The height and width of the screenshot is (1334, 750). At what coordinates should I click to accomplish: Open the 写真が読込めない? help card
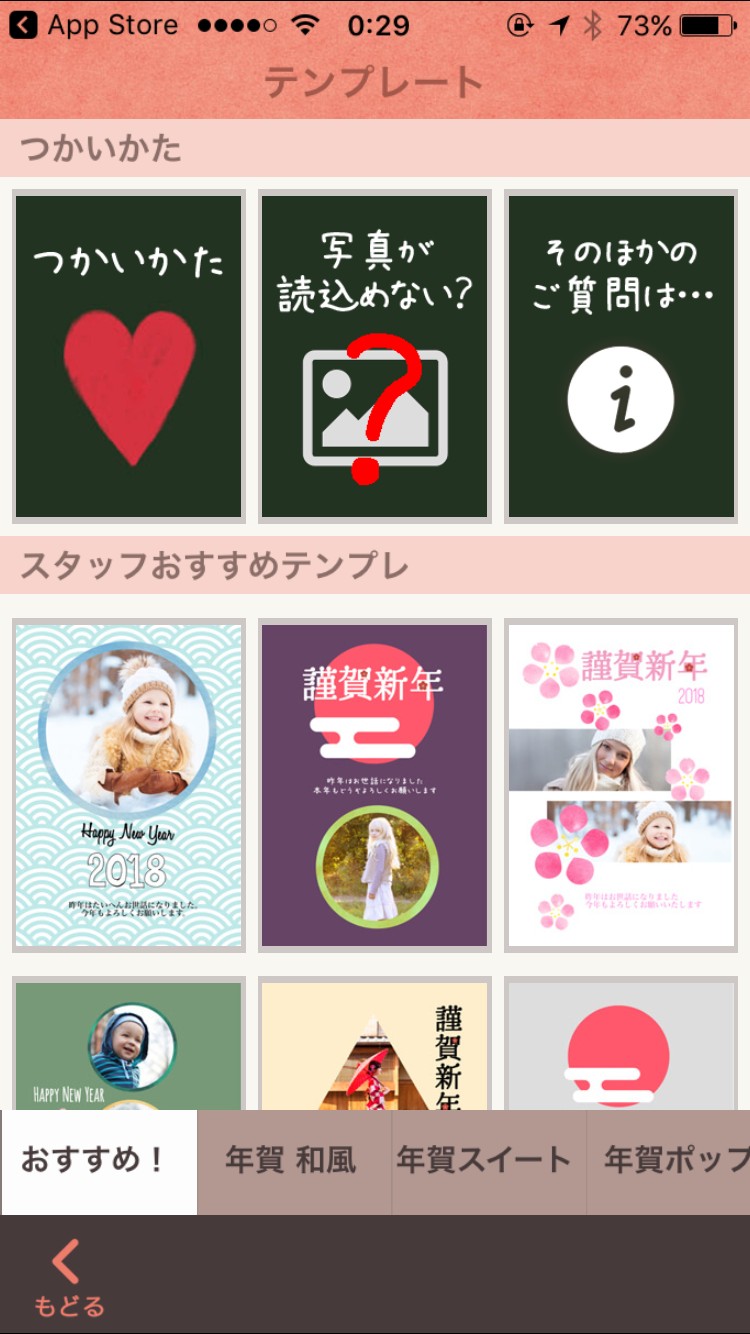[x=374, y=356]
